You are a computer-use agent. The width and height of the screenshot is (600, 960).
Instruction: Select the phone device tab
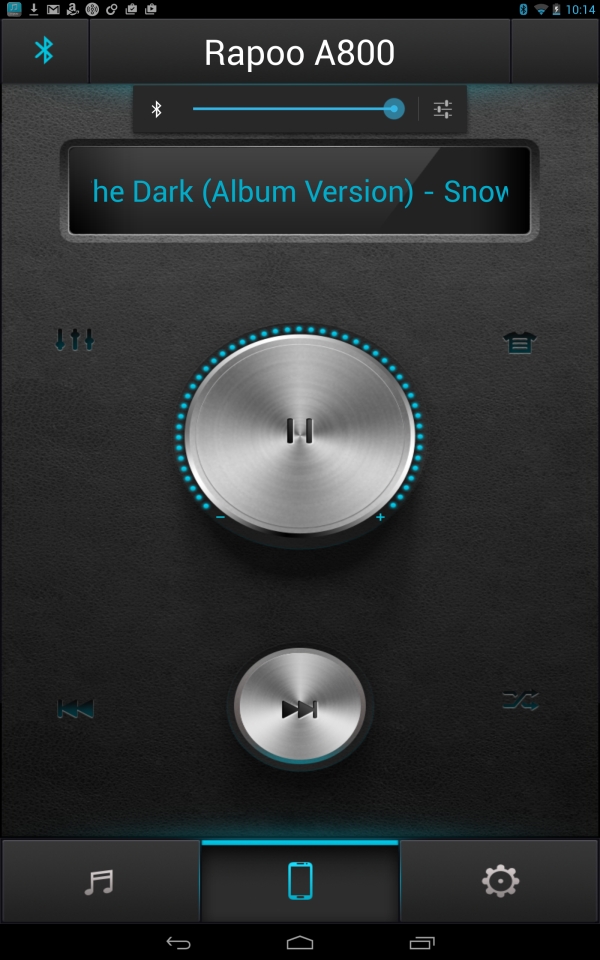click(300, 881)
